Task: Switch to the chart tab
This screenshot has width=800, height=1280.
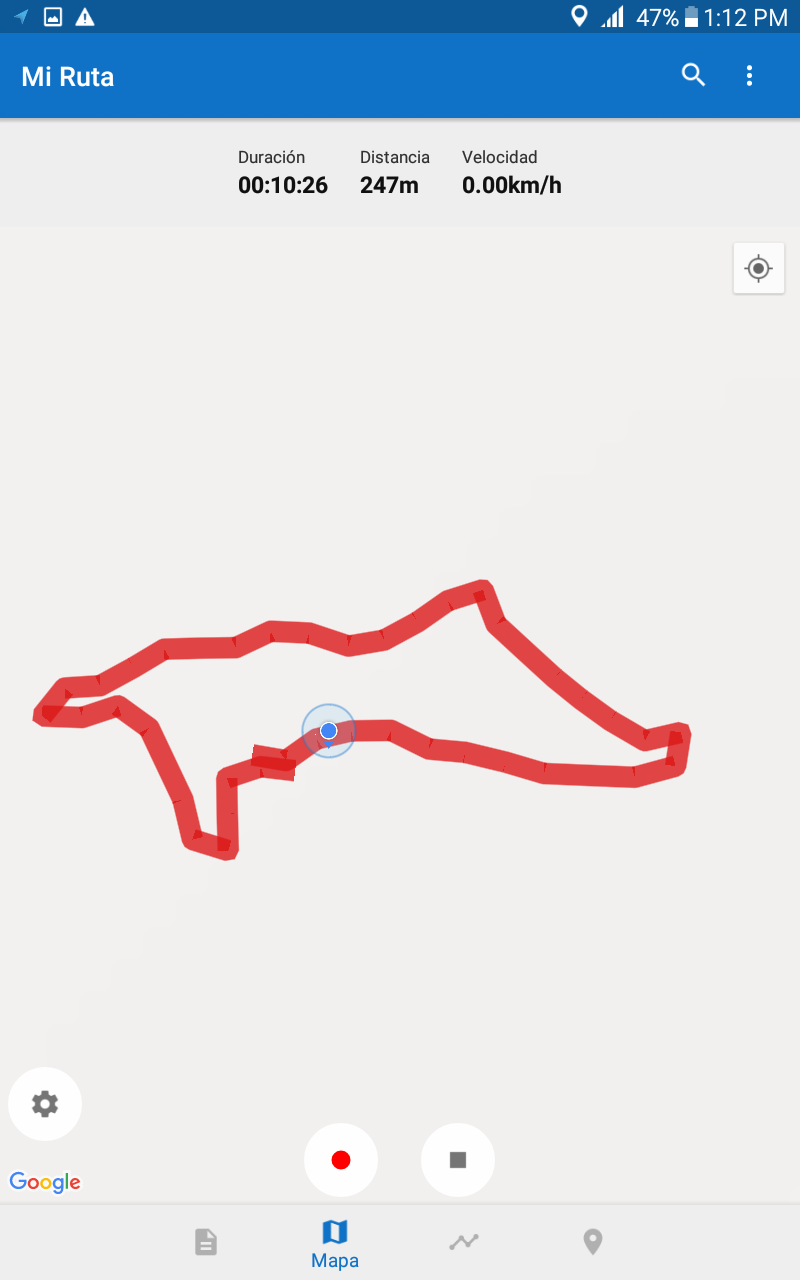Action: (464, 1242)
